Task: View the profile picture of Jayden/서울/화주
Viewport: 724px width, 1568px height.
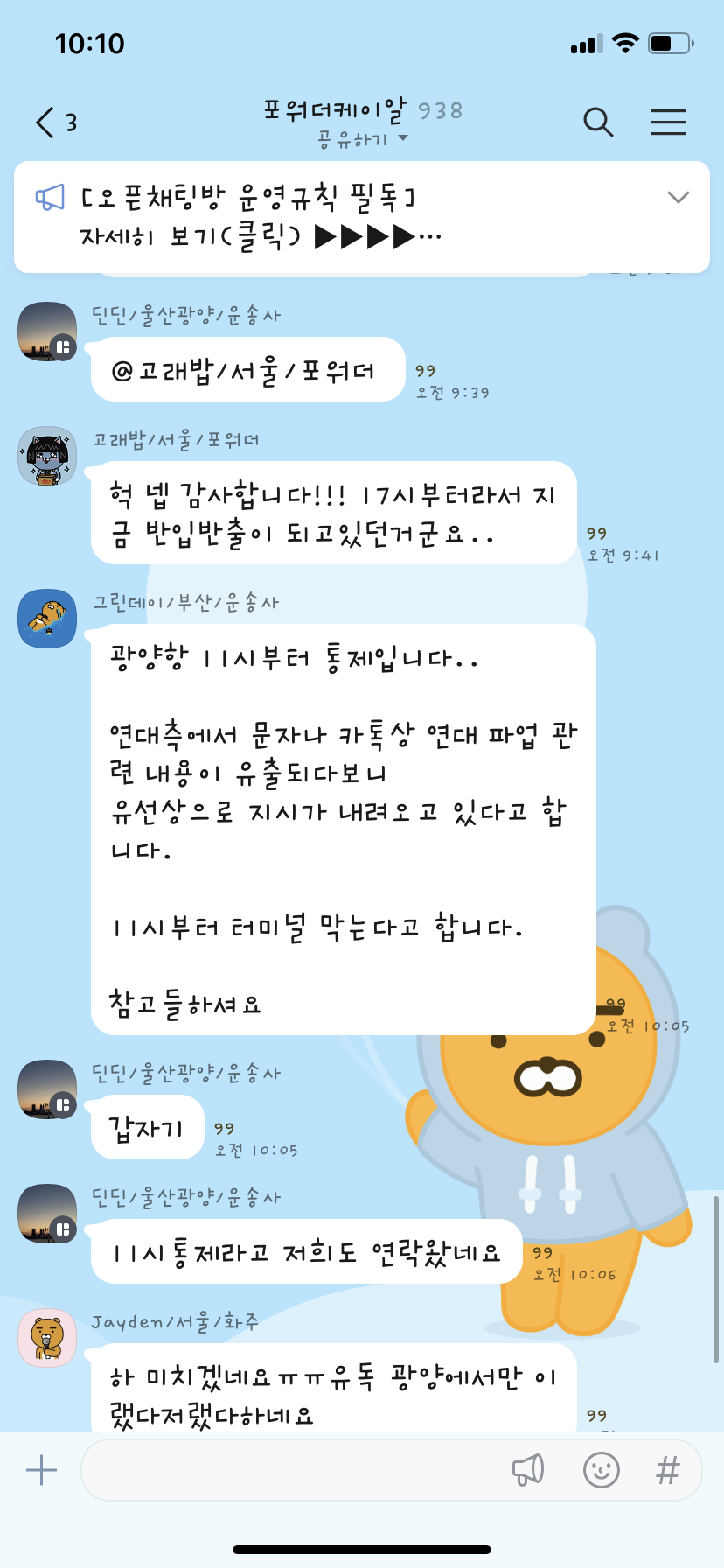Action: (47, 1338)
